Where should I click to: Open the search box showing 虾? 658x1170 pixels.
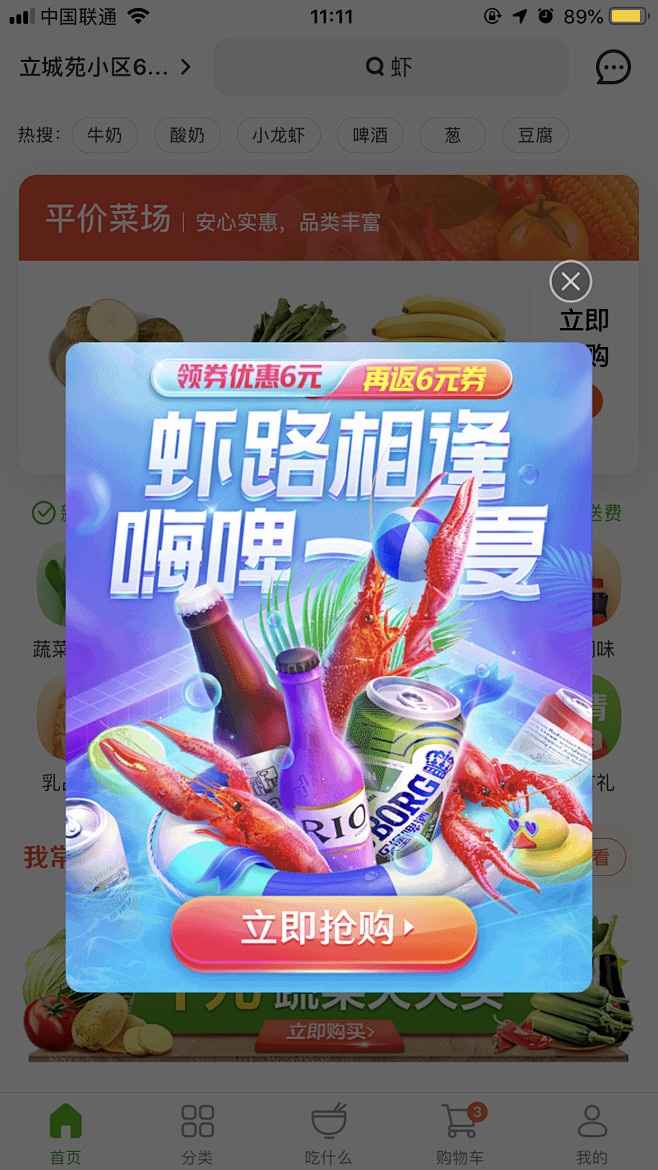[391, 67]
